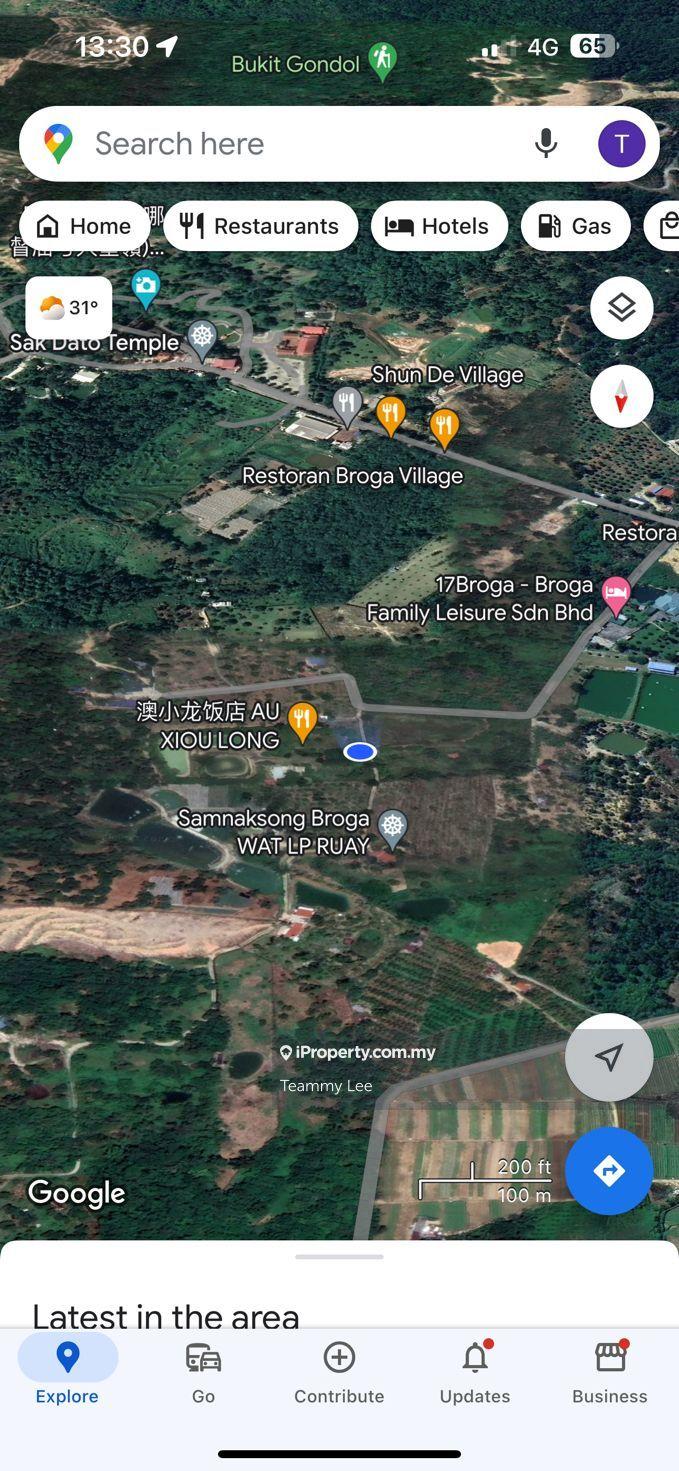
Task: Start voice search with the microphone
Action: [x=545, y=144]
